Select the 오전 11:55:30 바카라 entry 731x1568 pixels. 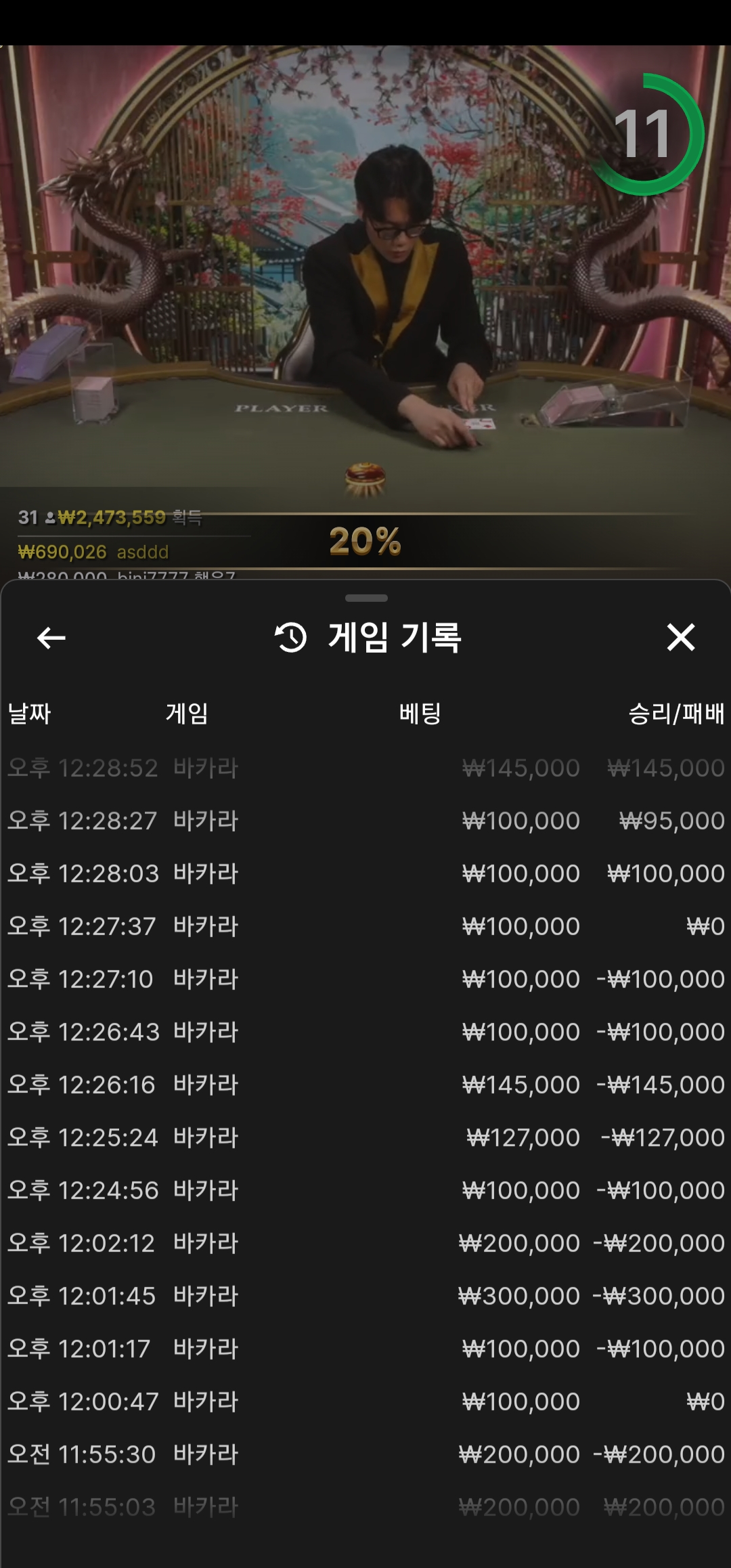pos(365,1454)
